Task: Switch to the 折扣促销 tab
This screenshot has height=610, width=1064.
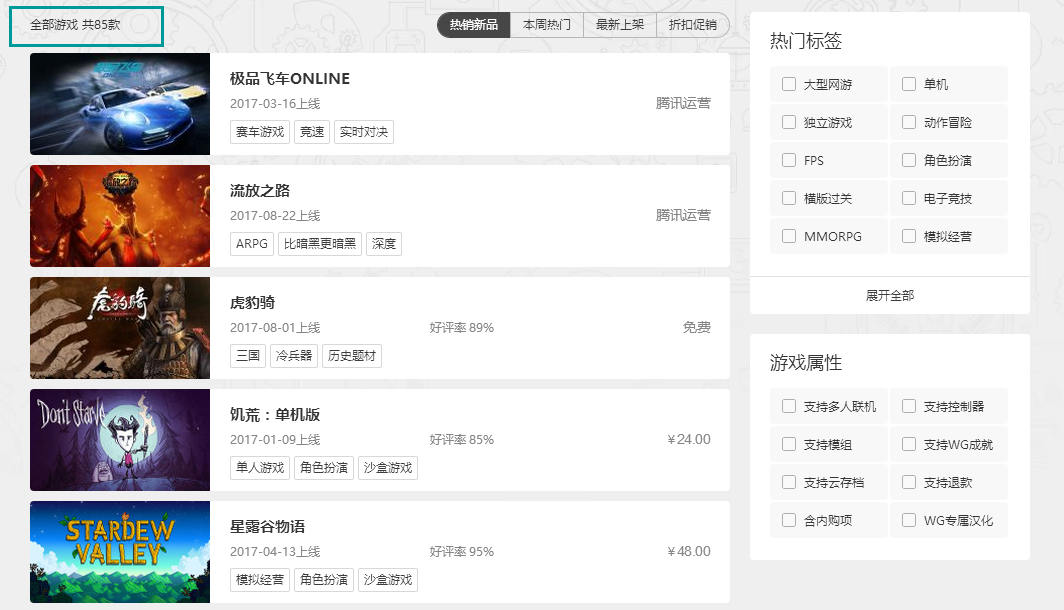Action: point(693,25)
